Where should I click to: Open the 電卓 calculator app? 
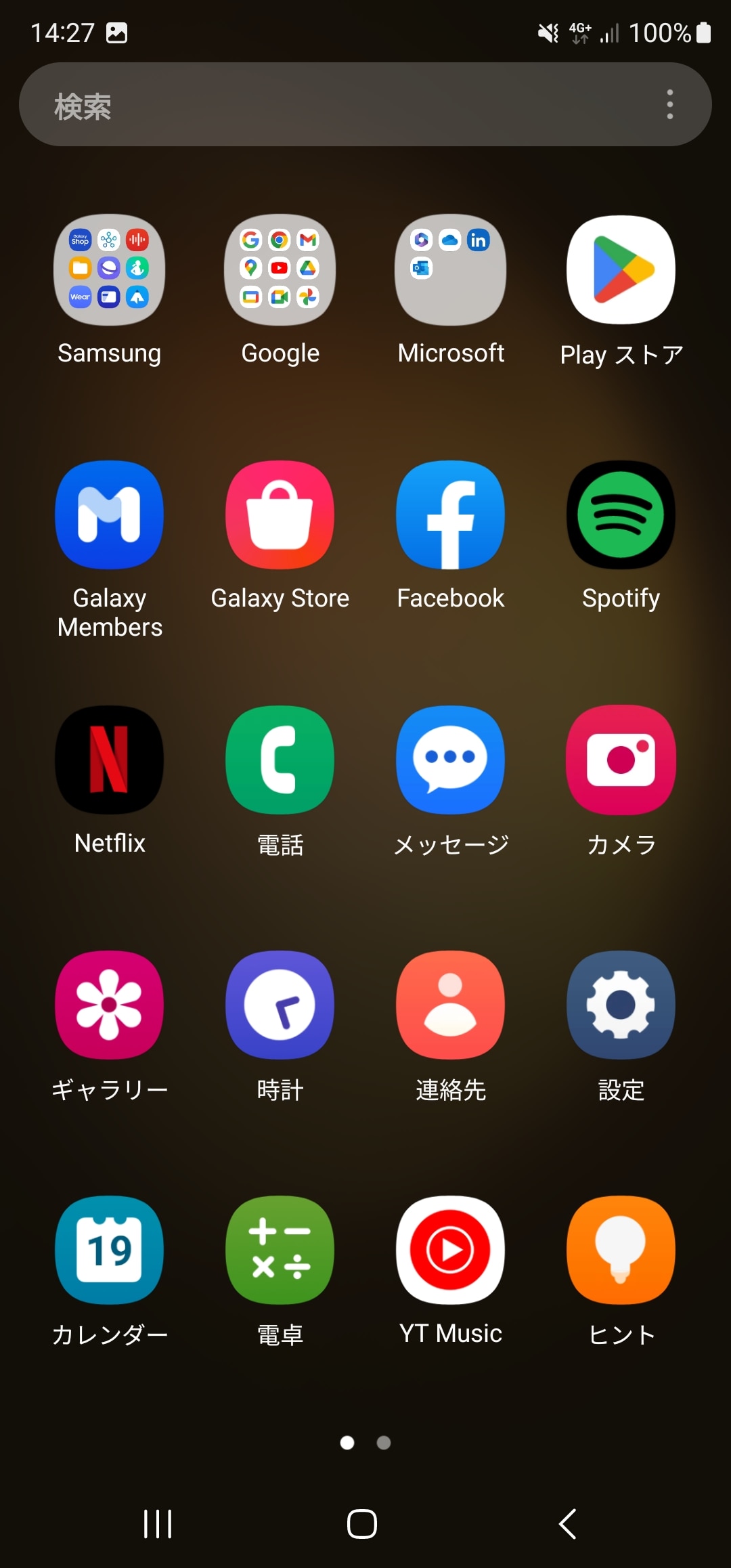pyautogui.click(x=280, y=1250)
